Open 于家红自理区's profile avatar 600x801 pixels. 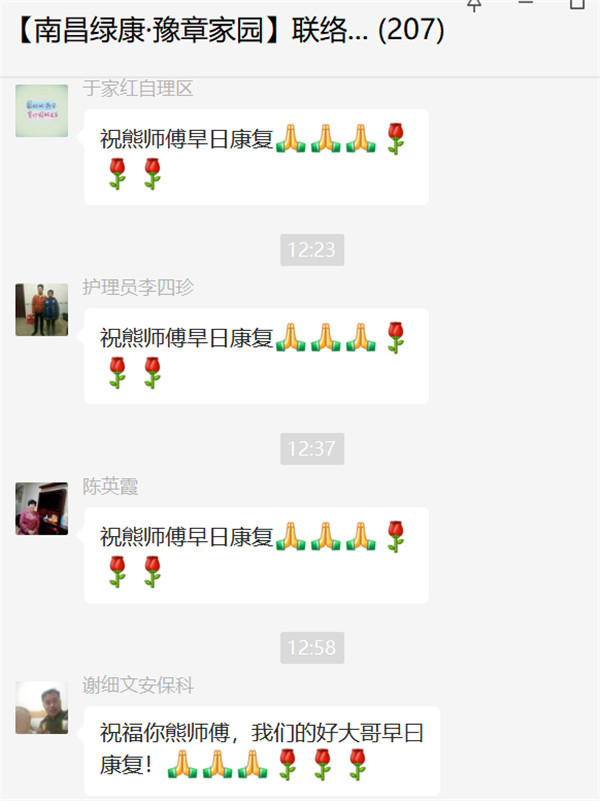[42, 111]
